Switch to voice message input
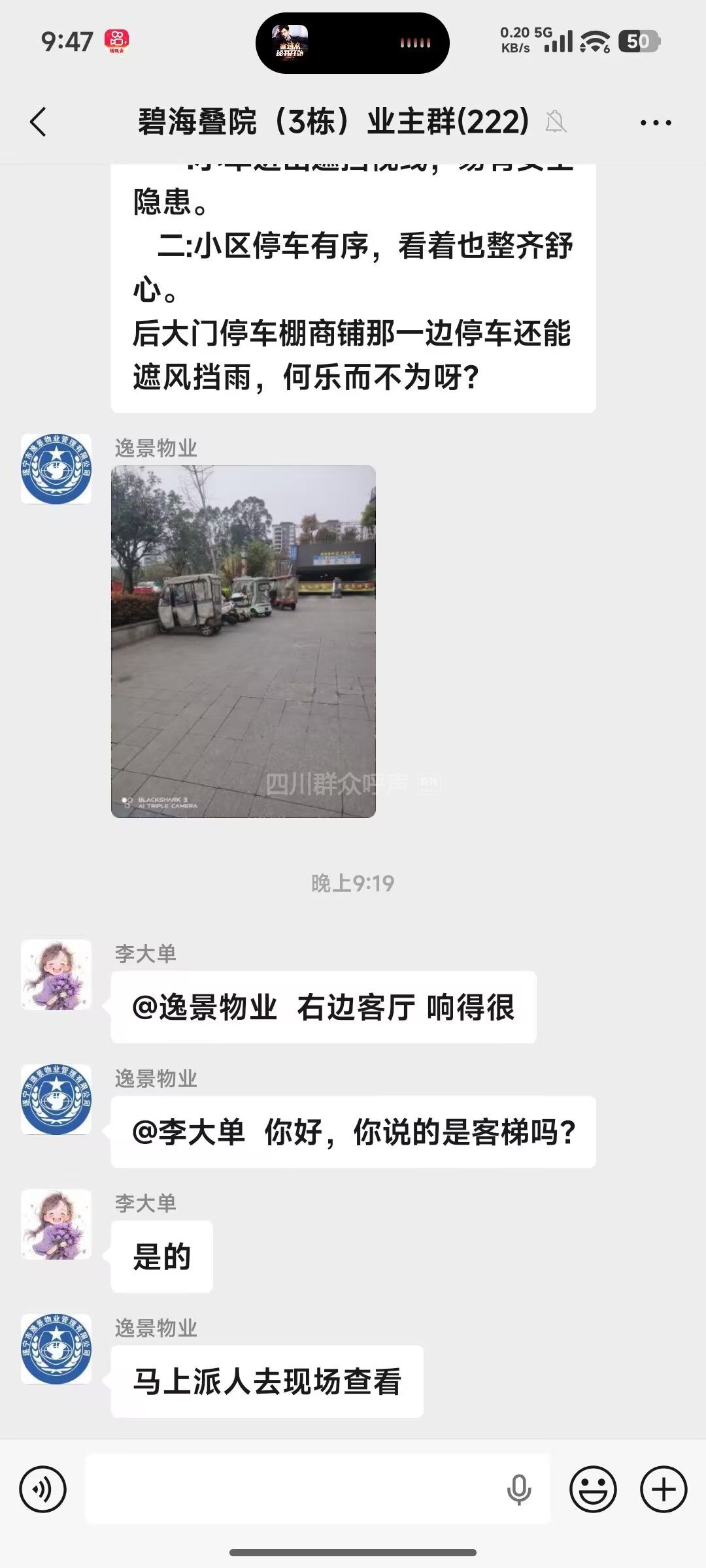The height and width of the screenshot is (1568, 706). tap(43, 1489)
